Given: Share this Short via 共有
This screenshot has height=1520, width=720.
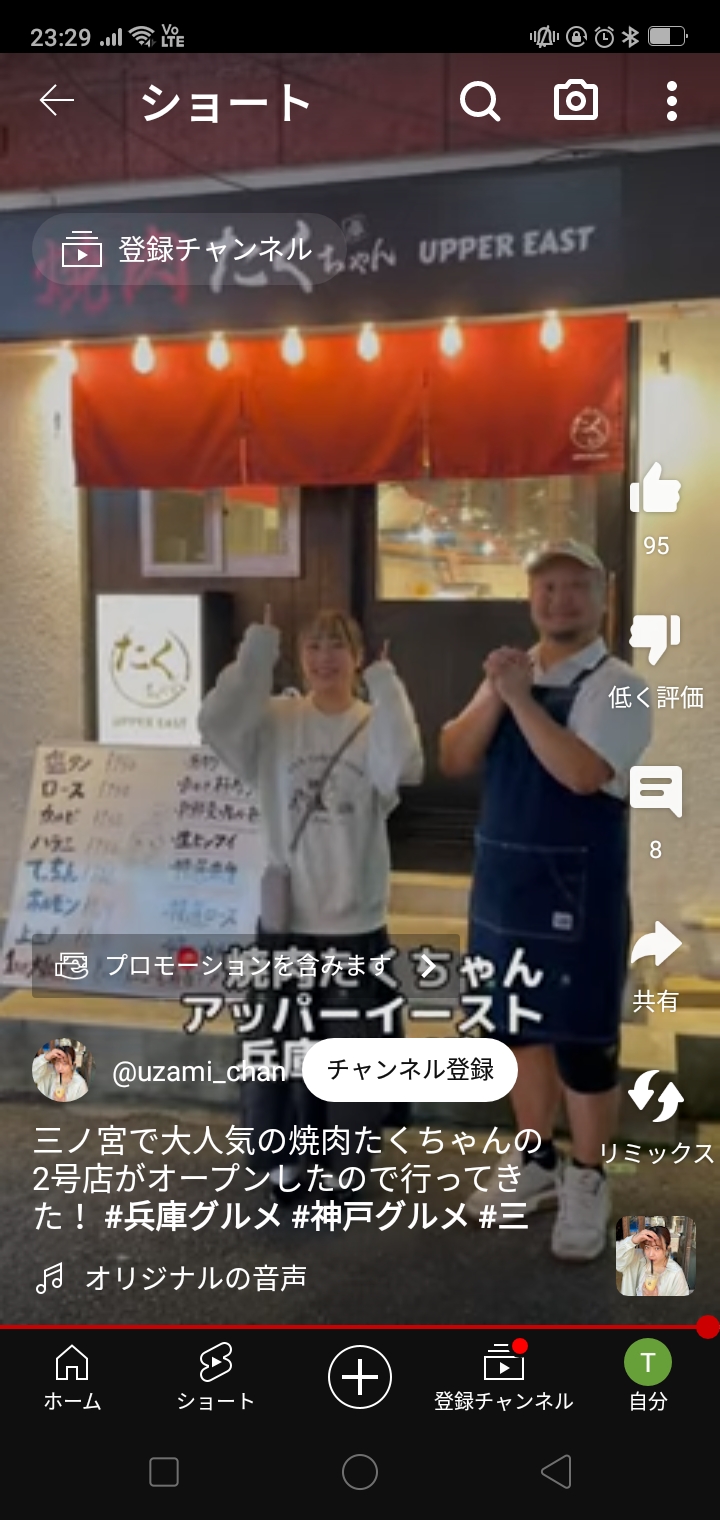Looking at the screenshot, I should click(655, 945).
